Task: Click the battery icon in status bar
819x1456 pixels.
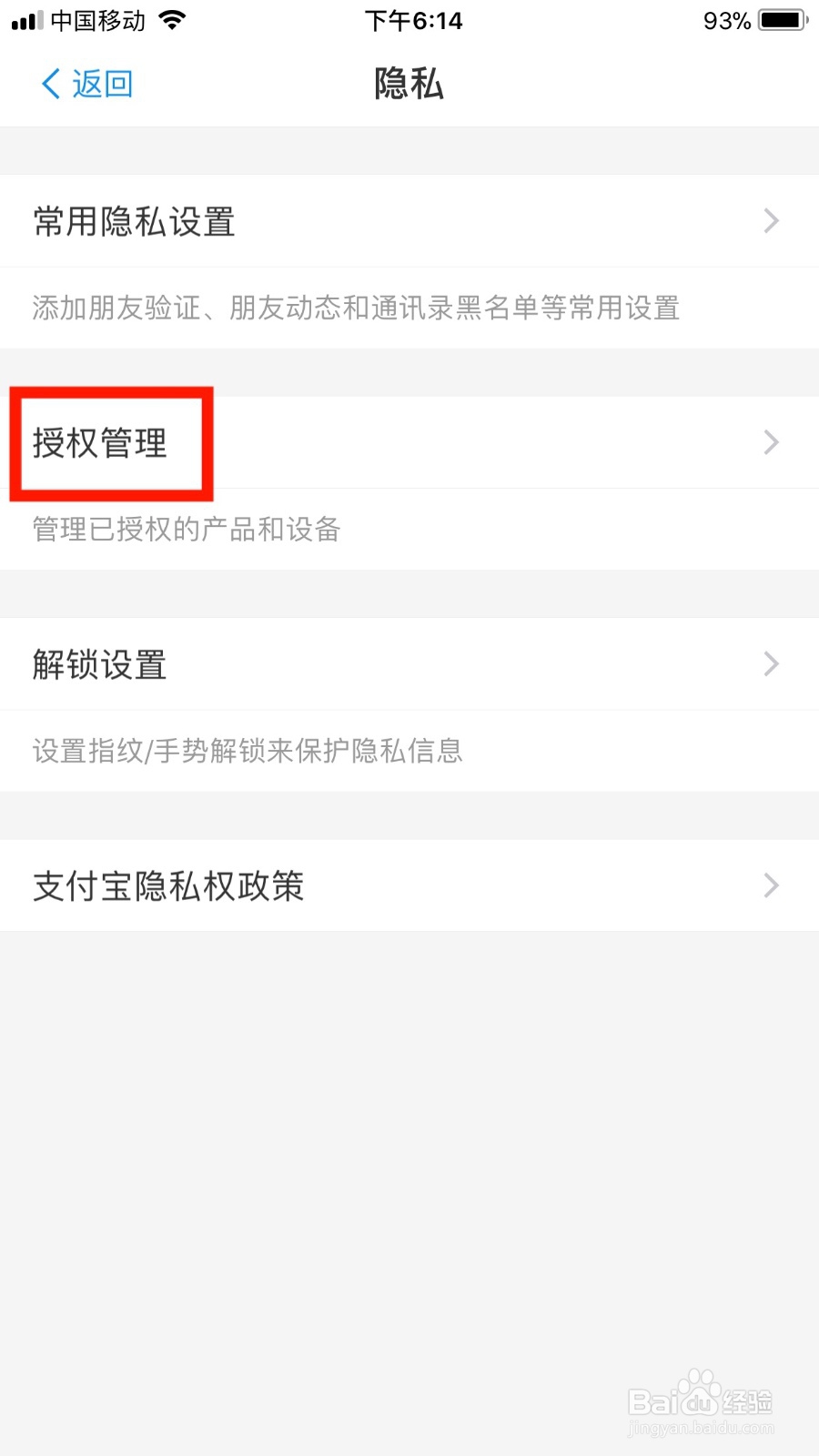Action: pos(781,20)
